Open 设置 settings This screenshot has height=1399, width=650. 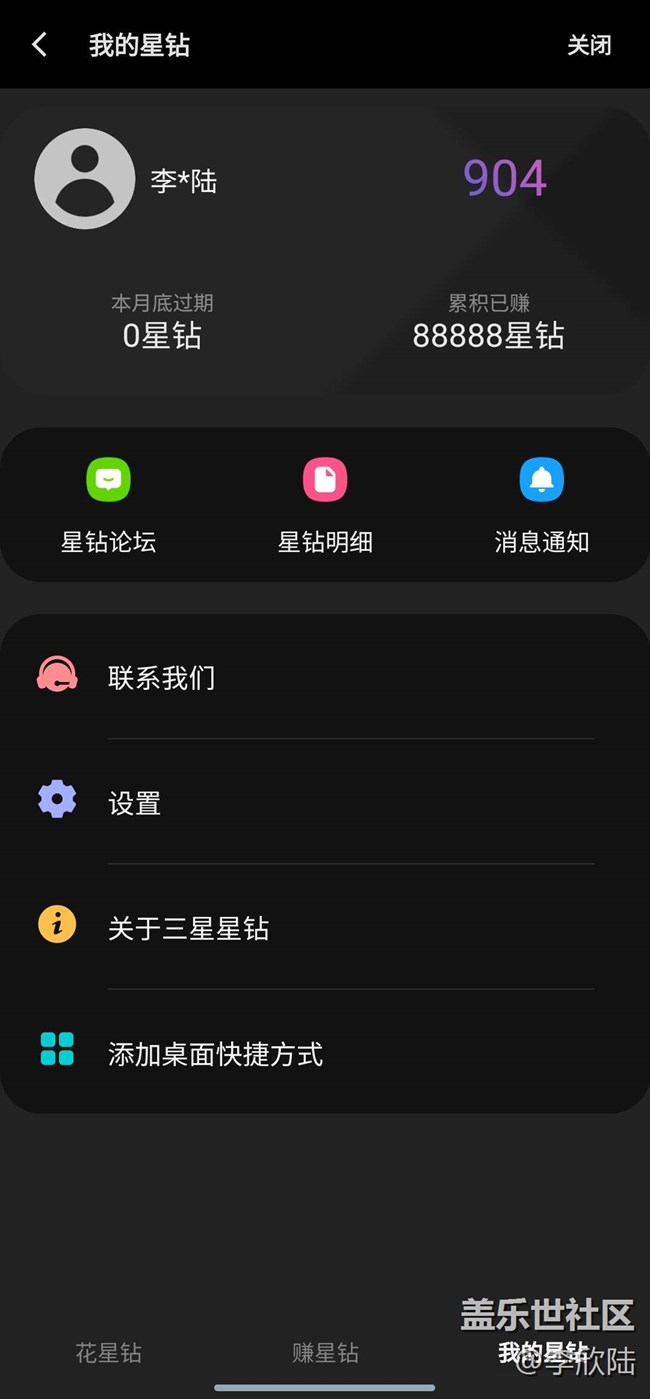325,802
